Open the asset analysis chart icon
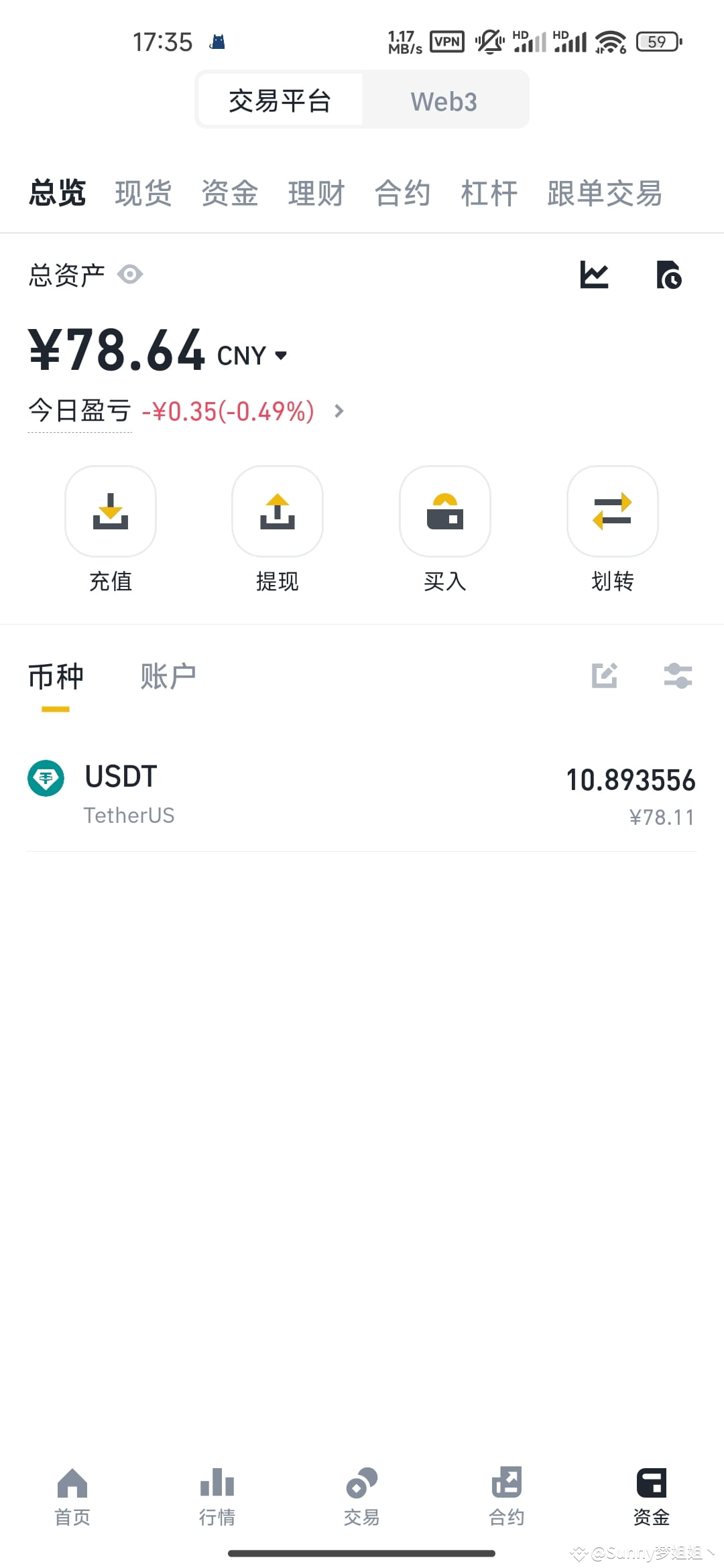Viewport: 724px width, 1568px height. 594,275
